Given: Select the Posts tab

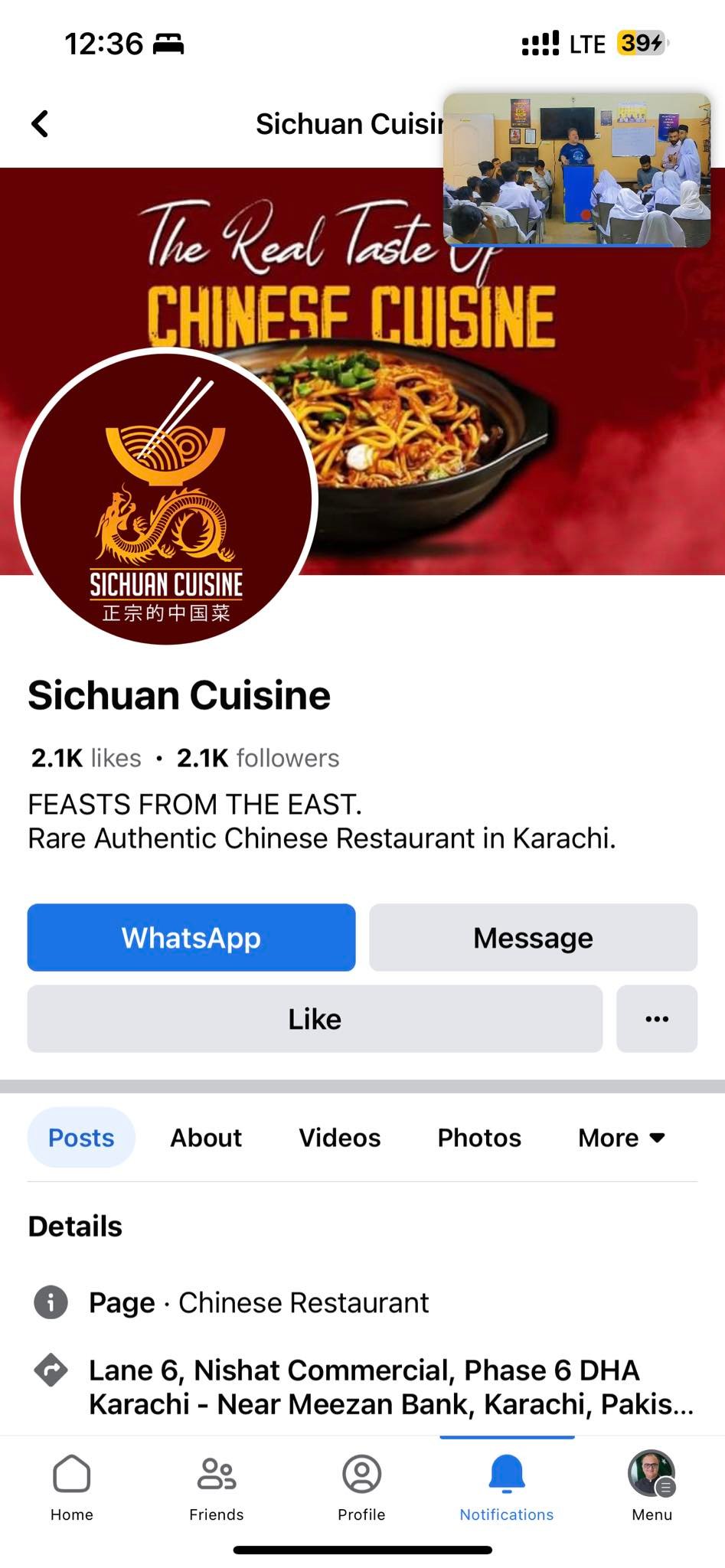Looking at the screenshot, I should click(x=81, y=1137).
